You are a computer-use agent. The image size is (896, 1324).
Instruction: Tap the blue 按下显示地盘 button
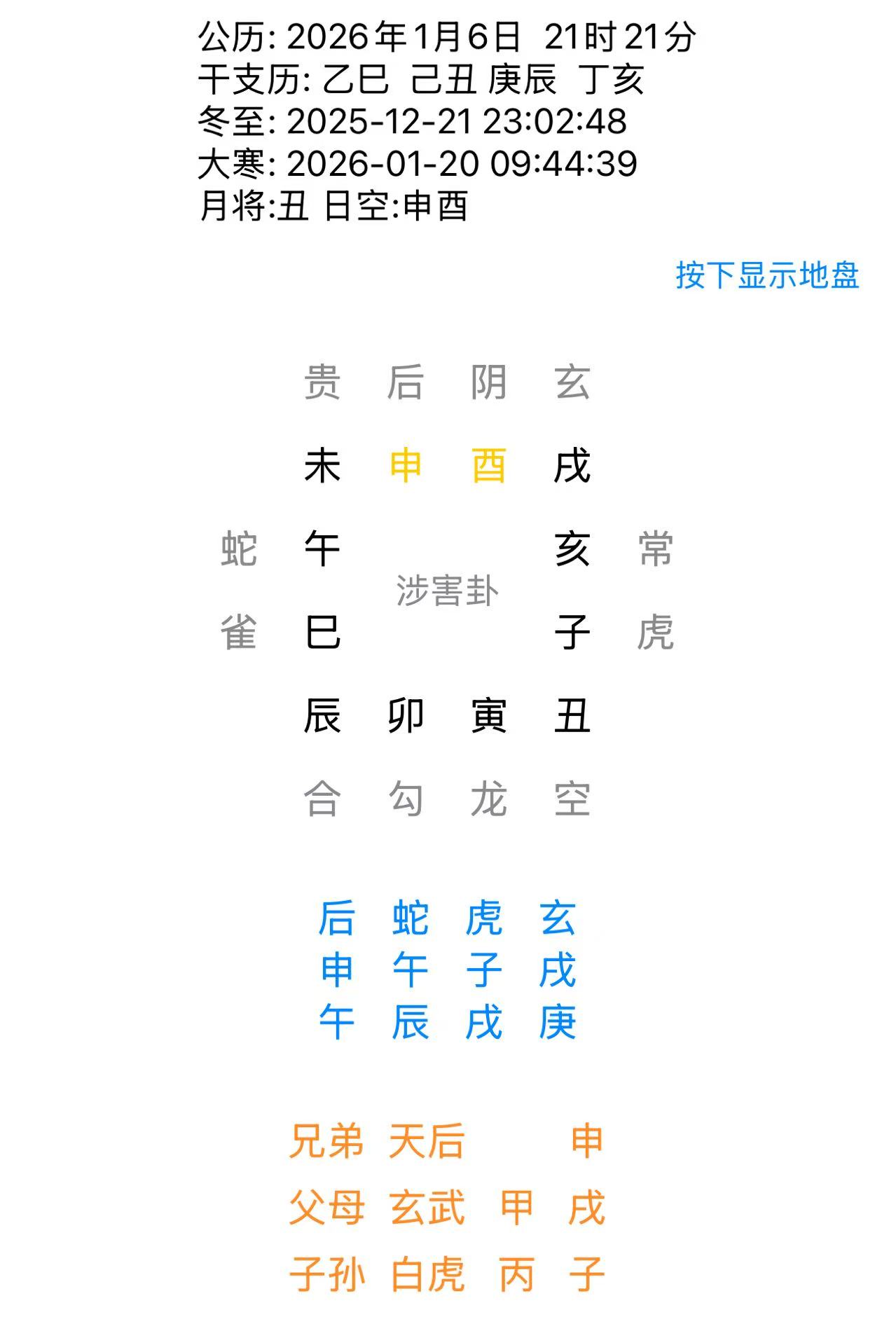767,275
